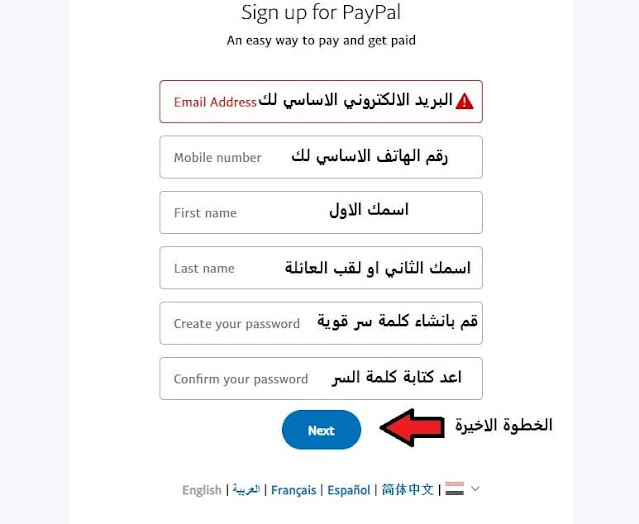
Task: Tap the Confirm your password field
Action: click(320, 379)
